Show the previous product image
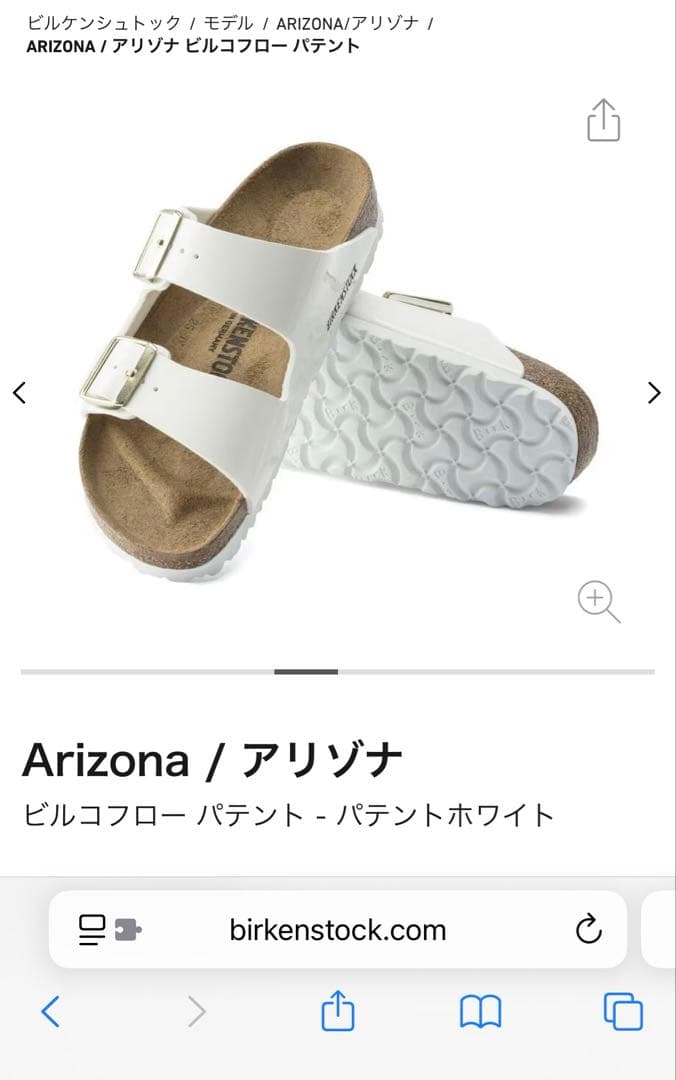Screen dimensions: 676x1080 19,393
